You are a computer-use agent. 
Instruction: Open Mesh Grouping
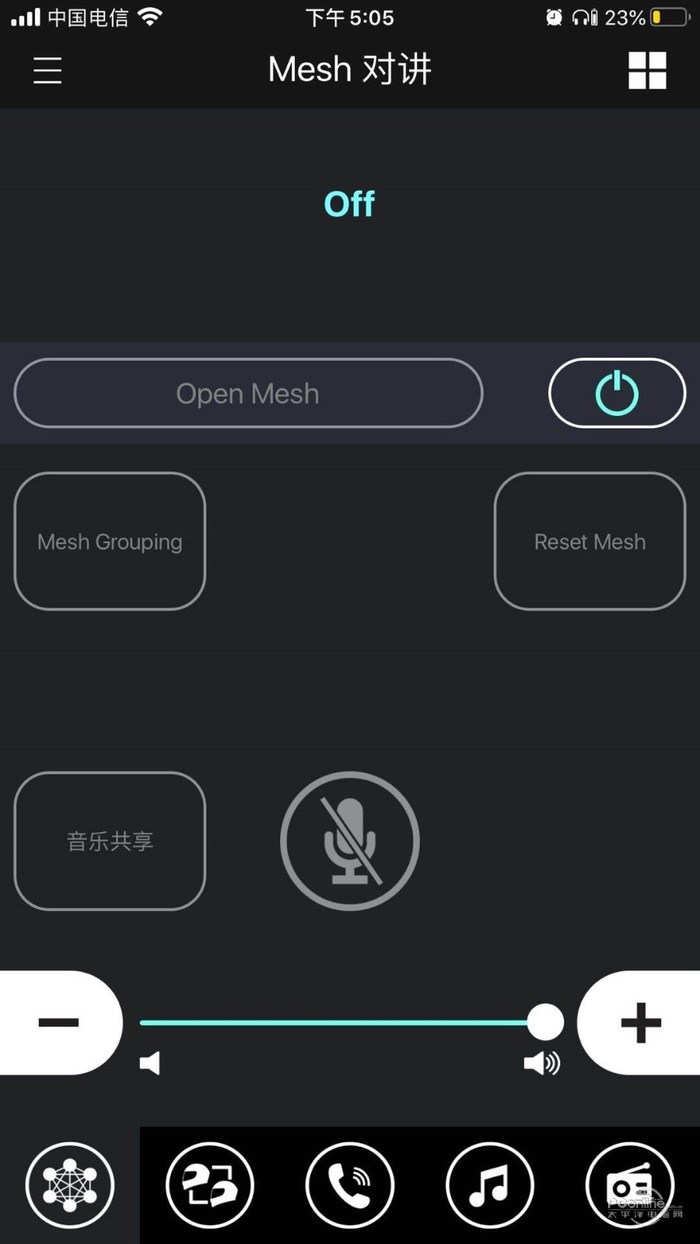point(110,541)
